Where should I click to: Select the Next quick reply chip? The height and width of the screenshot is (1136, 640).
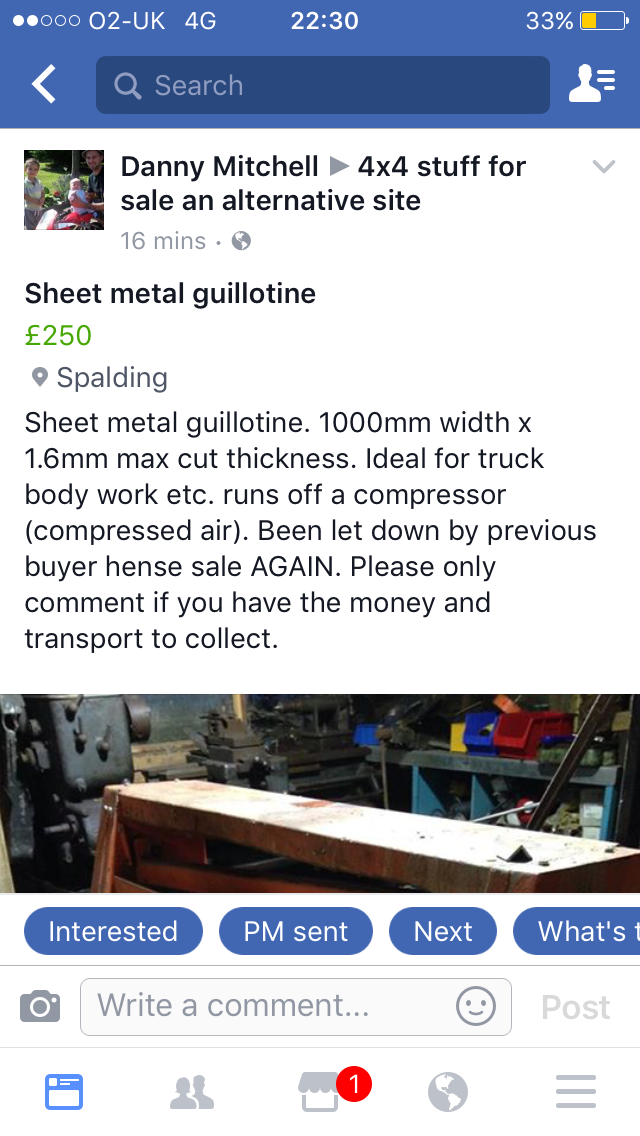[x=443, y=931]
